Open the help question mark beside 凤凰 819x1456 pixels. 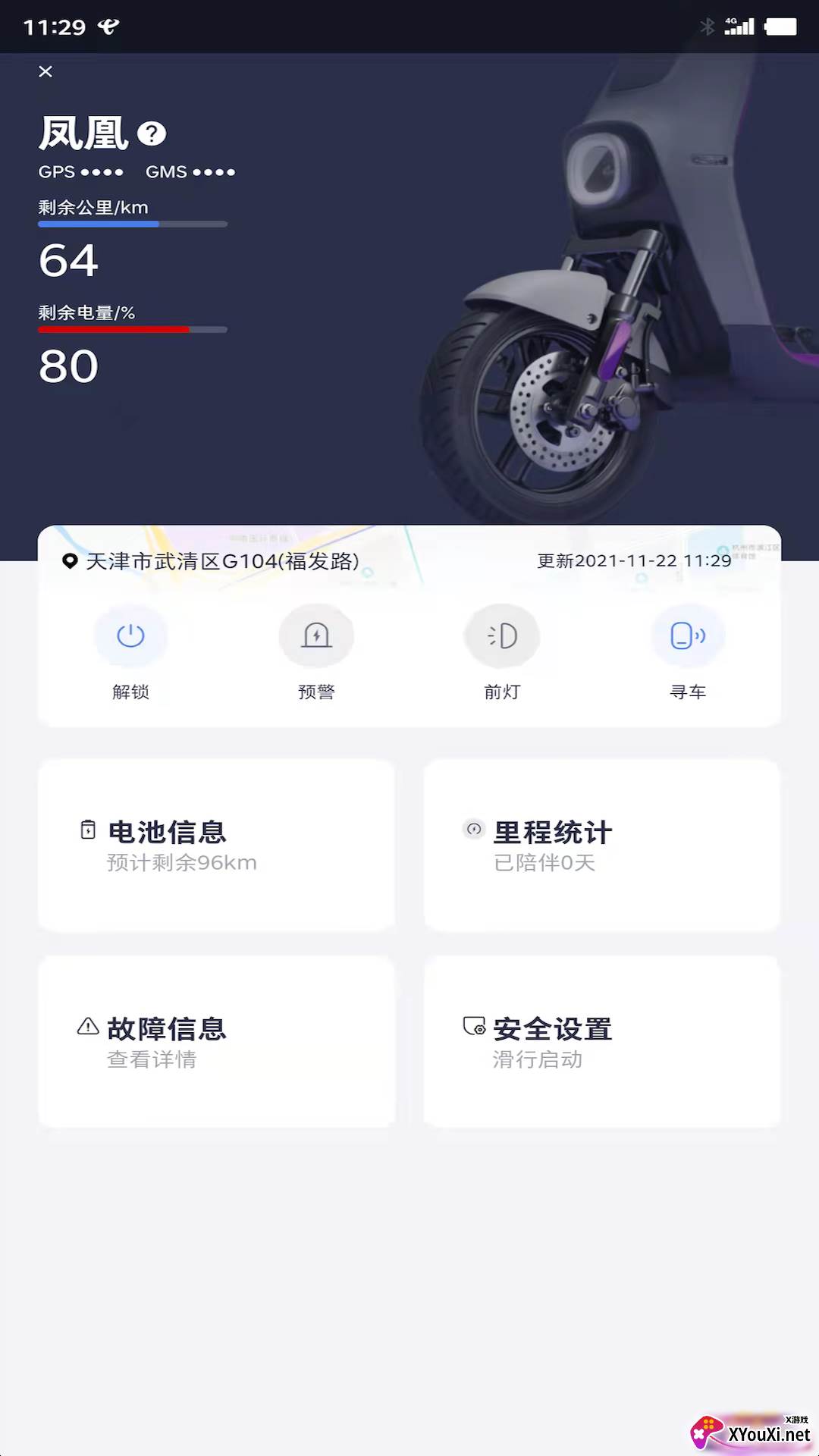click(152, 134)
